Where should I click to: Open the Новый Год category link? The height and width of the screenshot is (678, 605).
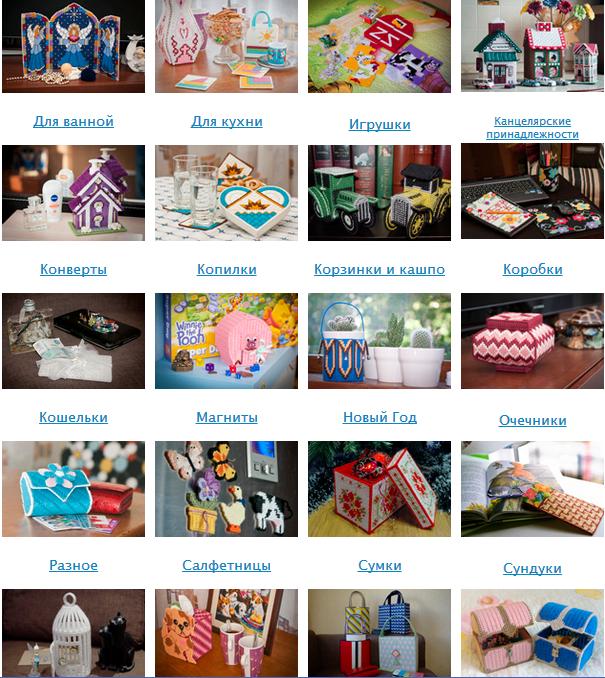379,418
